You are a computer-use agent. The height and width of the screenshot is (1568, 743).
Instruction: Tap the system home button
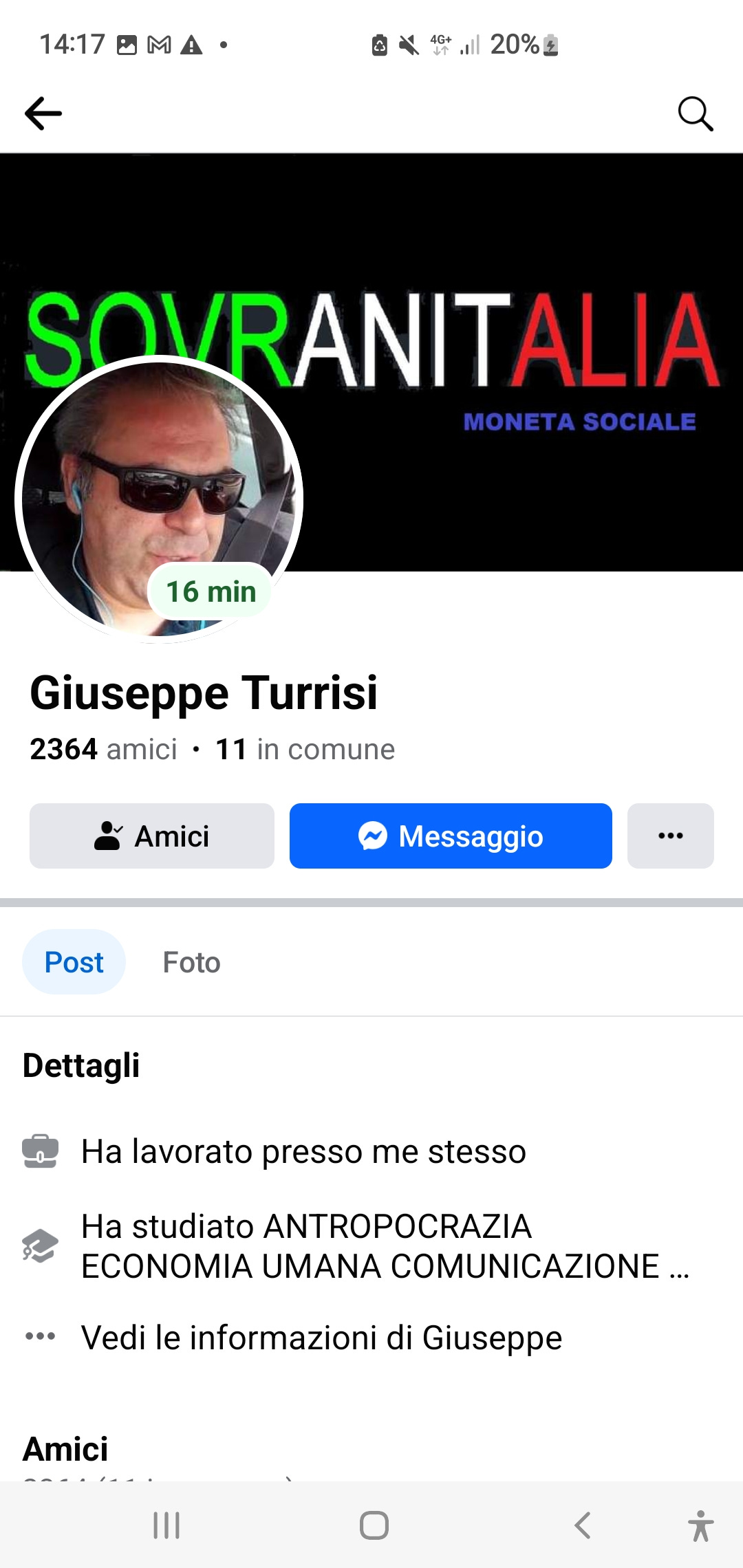point(374,1525)
